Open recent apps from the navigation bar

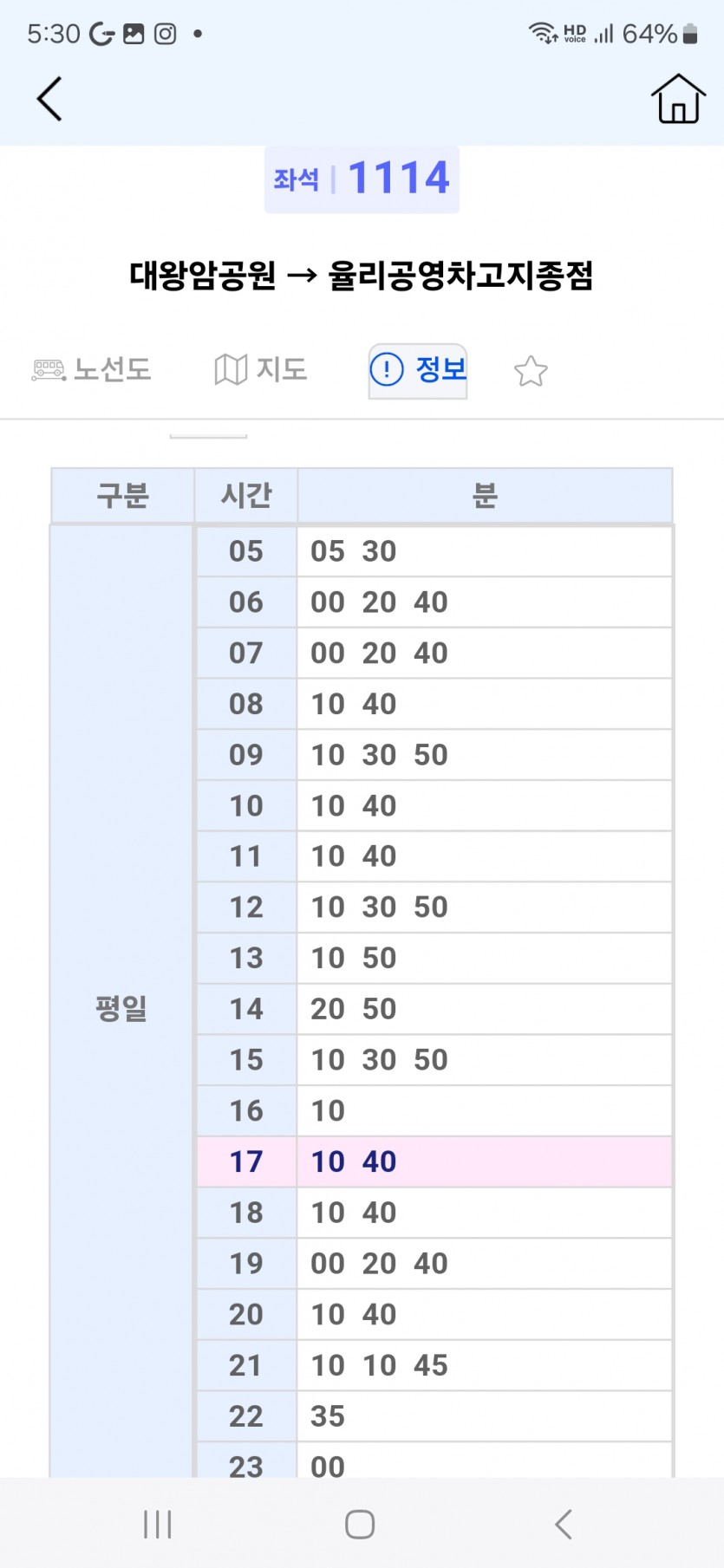(x=158, y=1524)
